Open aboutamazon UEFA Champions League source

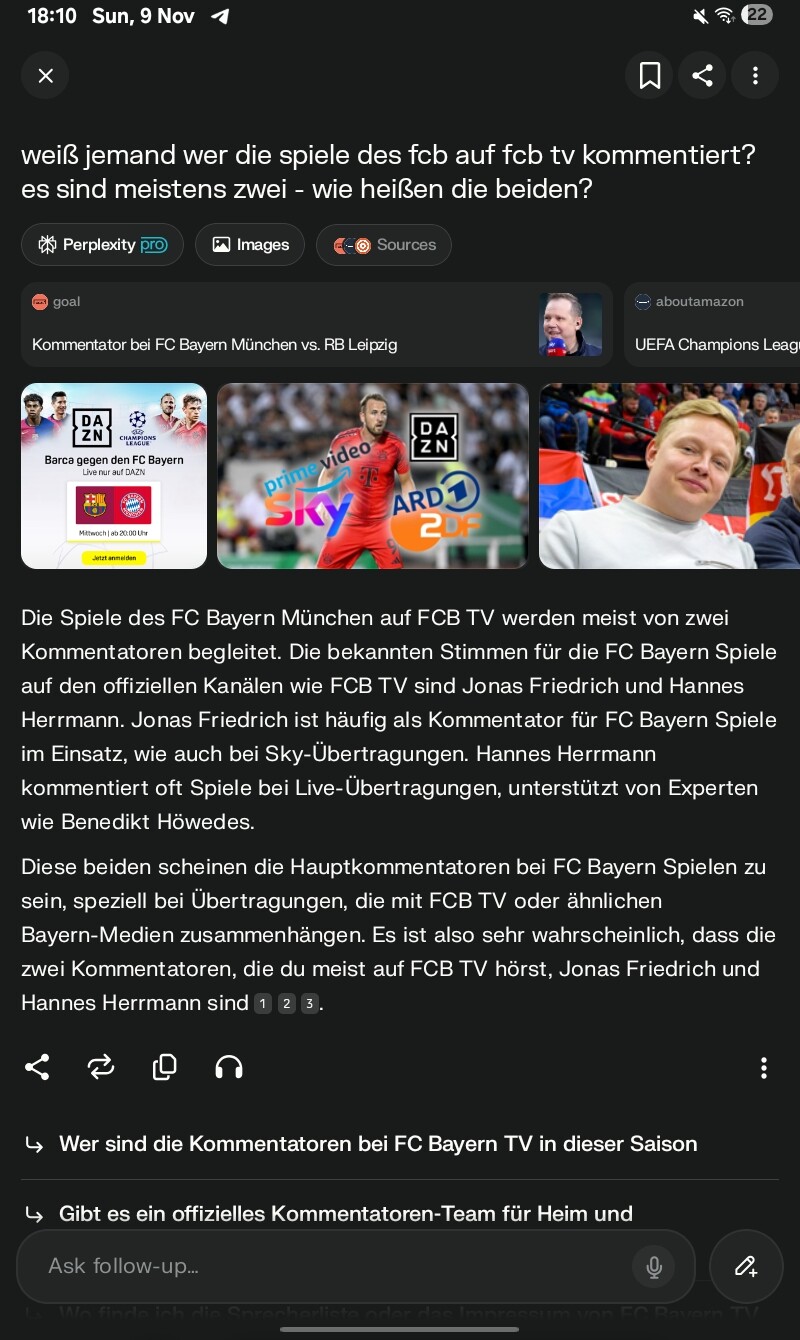tap(715, 325)
